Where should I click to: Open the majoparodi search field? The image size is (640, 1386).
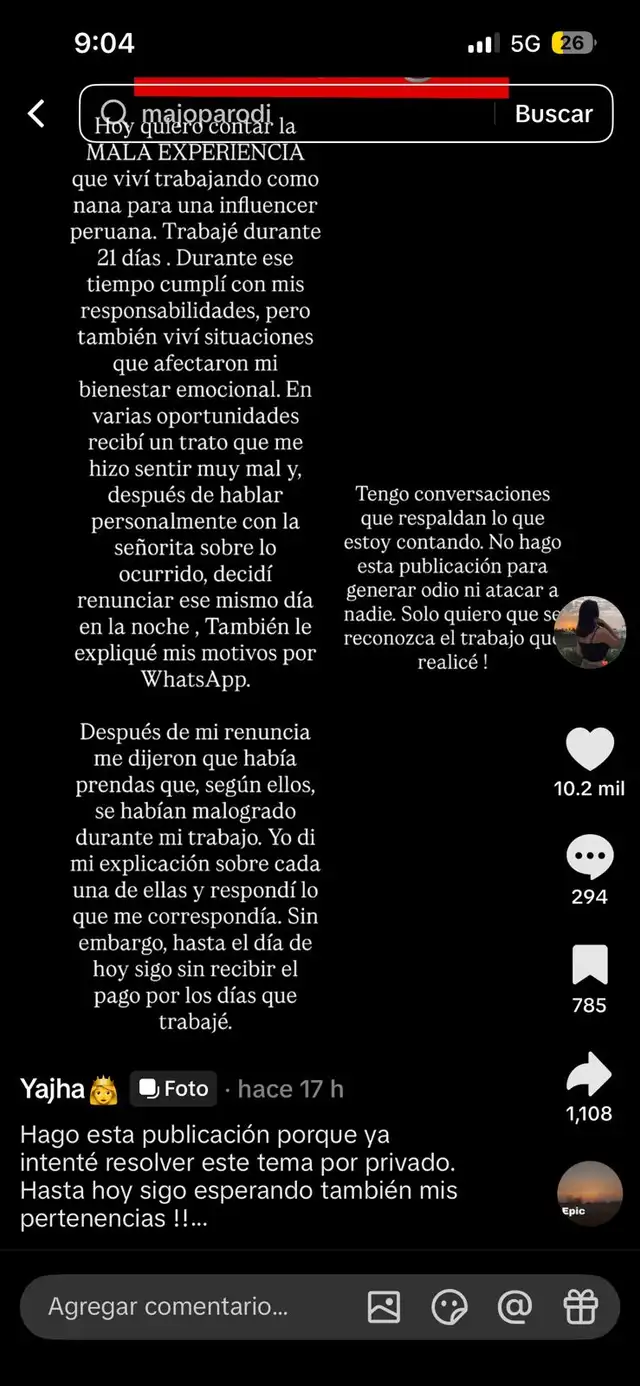click(290, 114)
